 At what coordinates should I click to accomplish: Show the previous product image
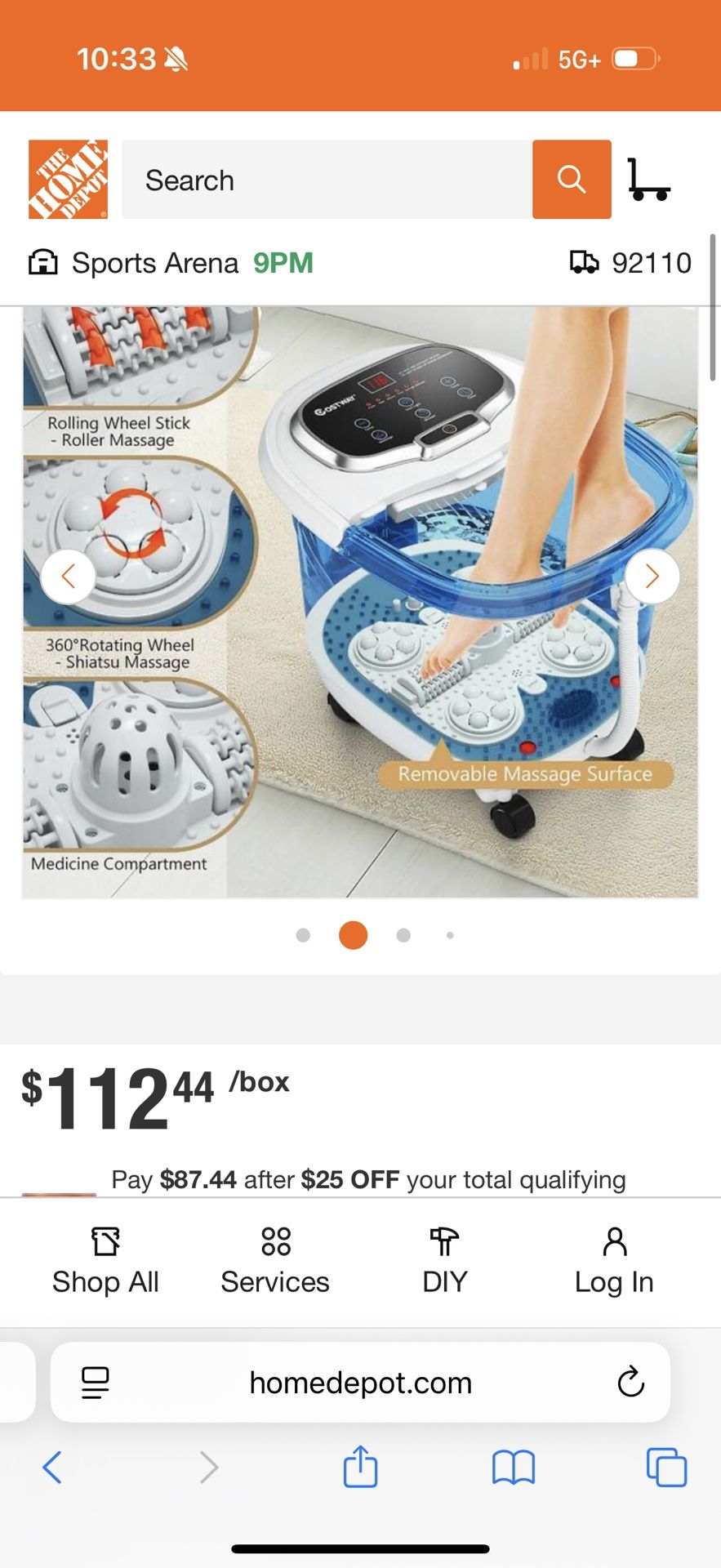[69, 577]
